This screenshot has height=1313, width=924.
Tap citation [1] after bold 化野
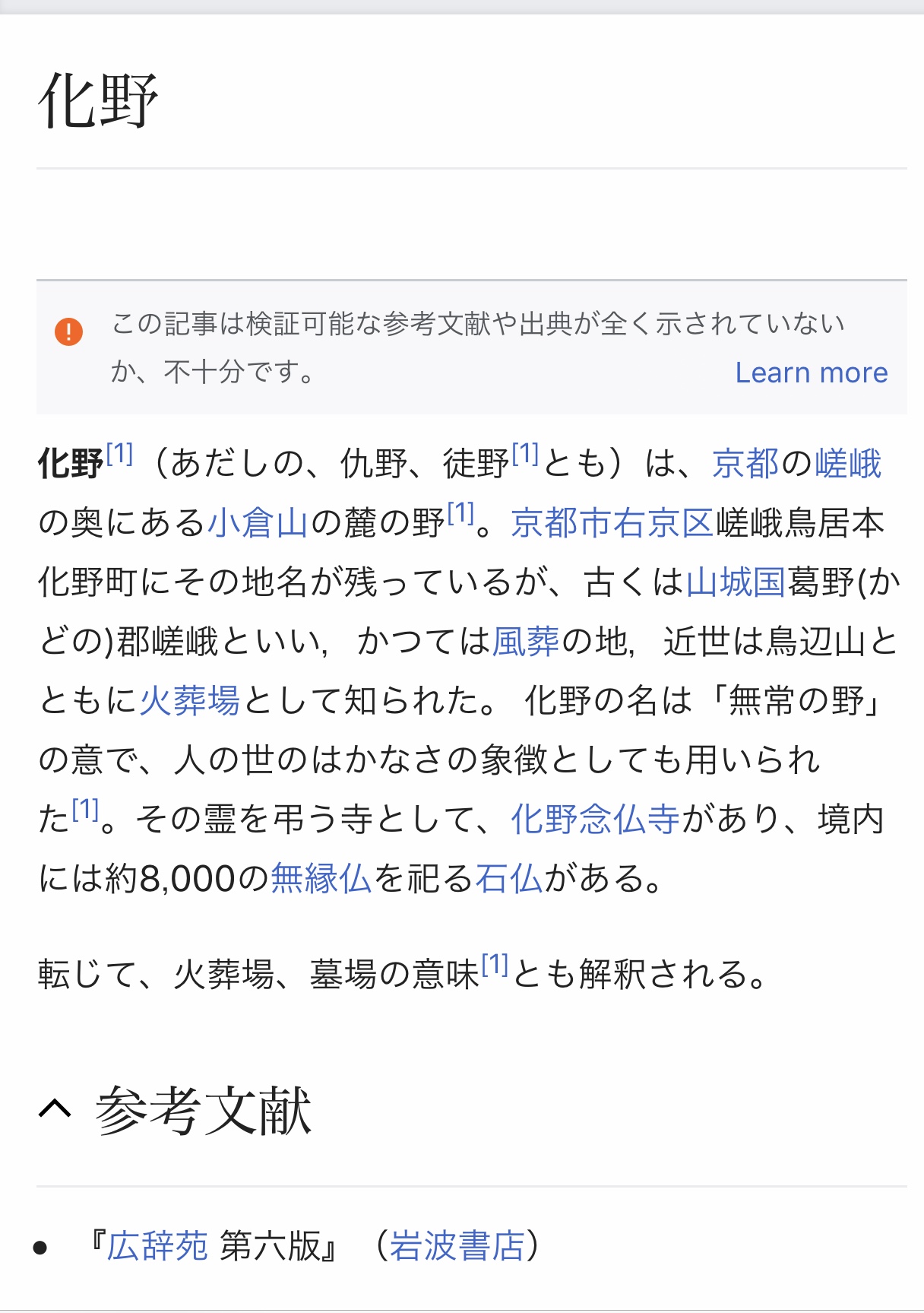pos(119,454)
